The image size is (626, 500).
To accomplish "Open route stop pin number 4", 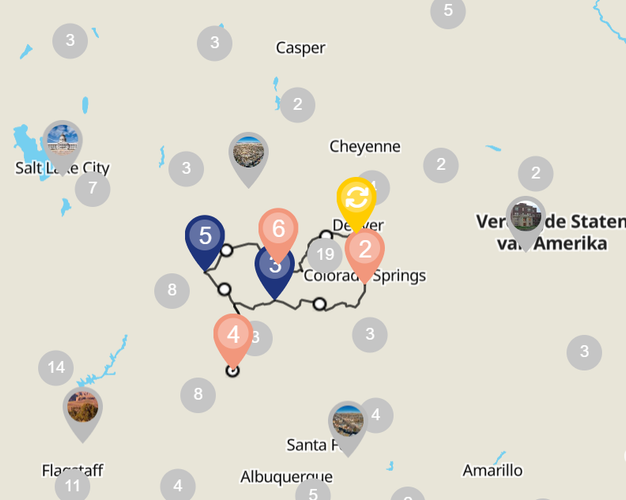I will pos(233,335).
